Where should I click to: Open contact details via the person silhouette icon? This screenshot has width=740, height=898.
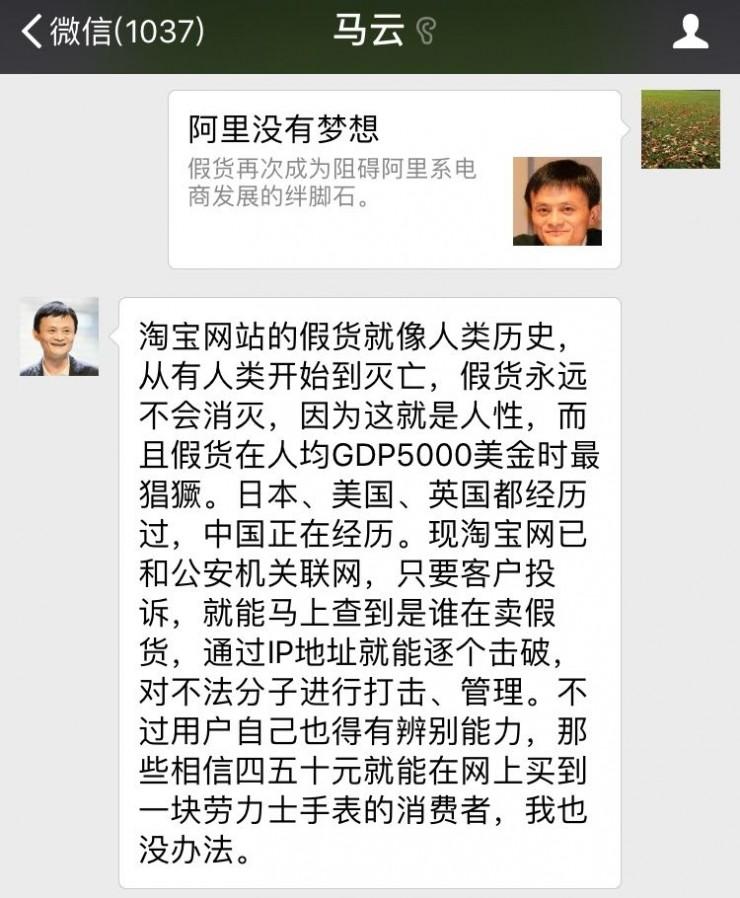point(690,30)
